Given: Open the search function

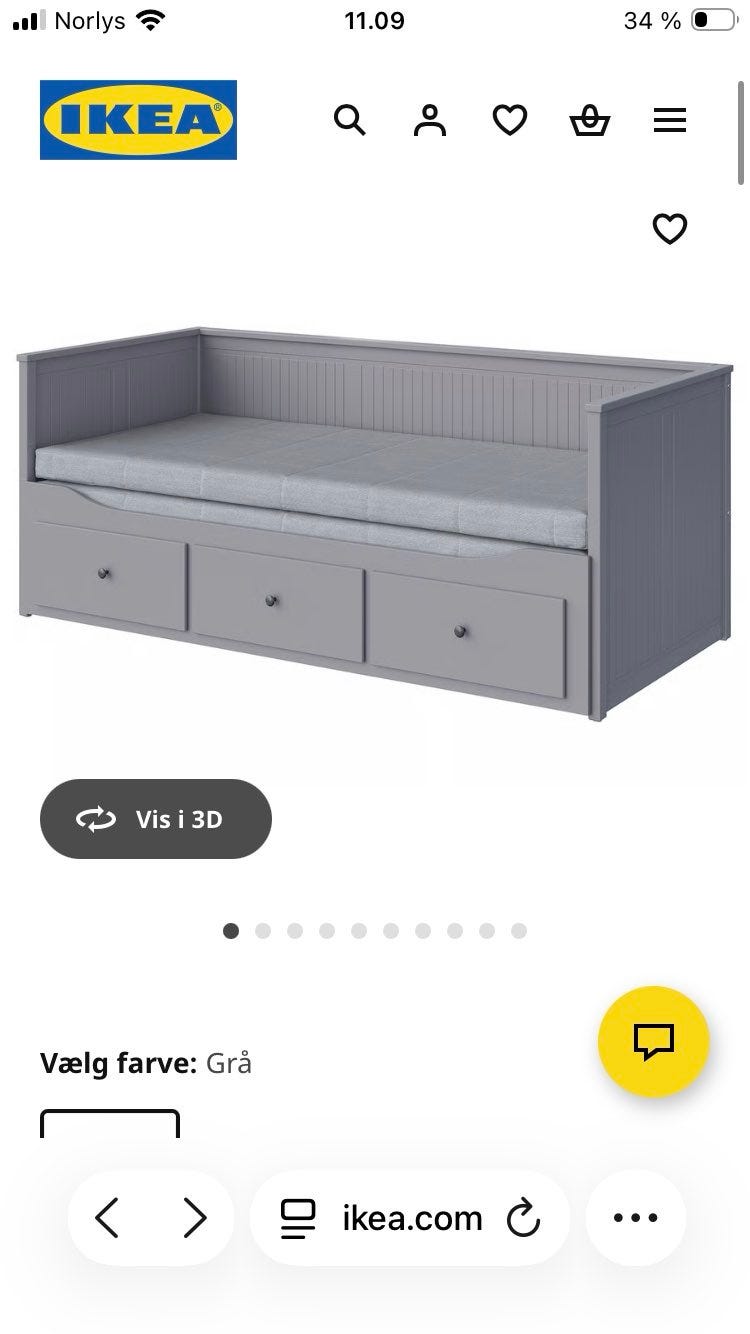Looking at the screenshot, I should 350,120.
